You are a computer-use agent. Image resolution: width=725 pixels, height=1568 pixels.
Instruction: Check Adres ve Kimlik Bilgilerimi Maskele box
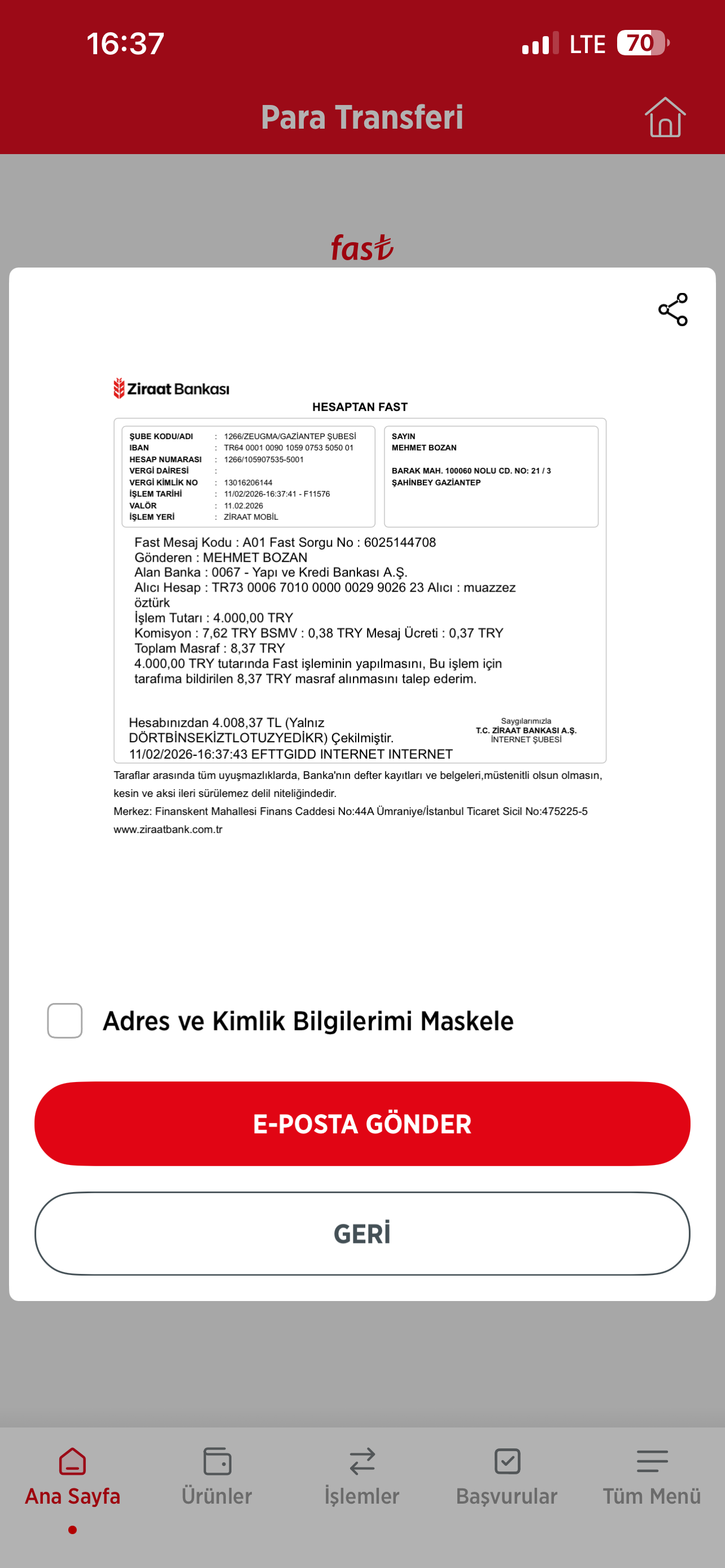click(65, 1020)
